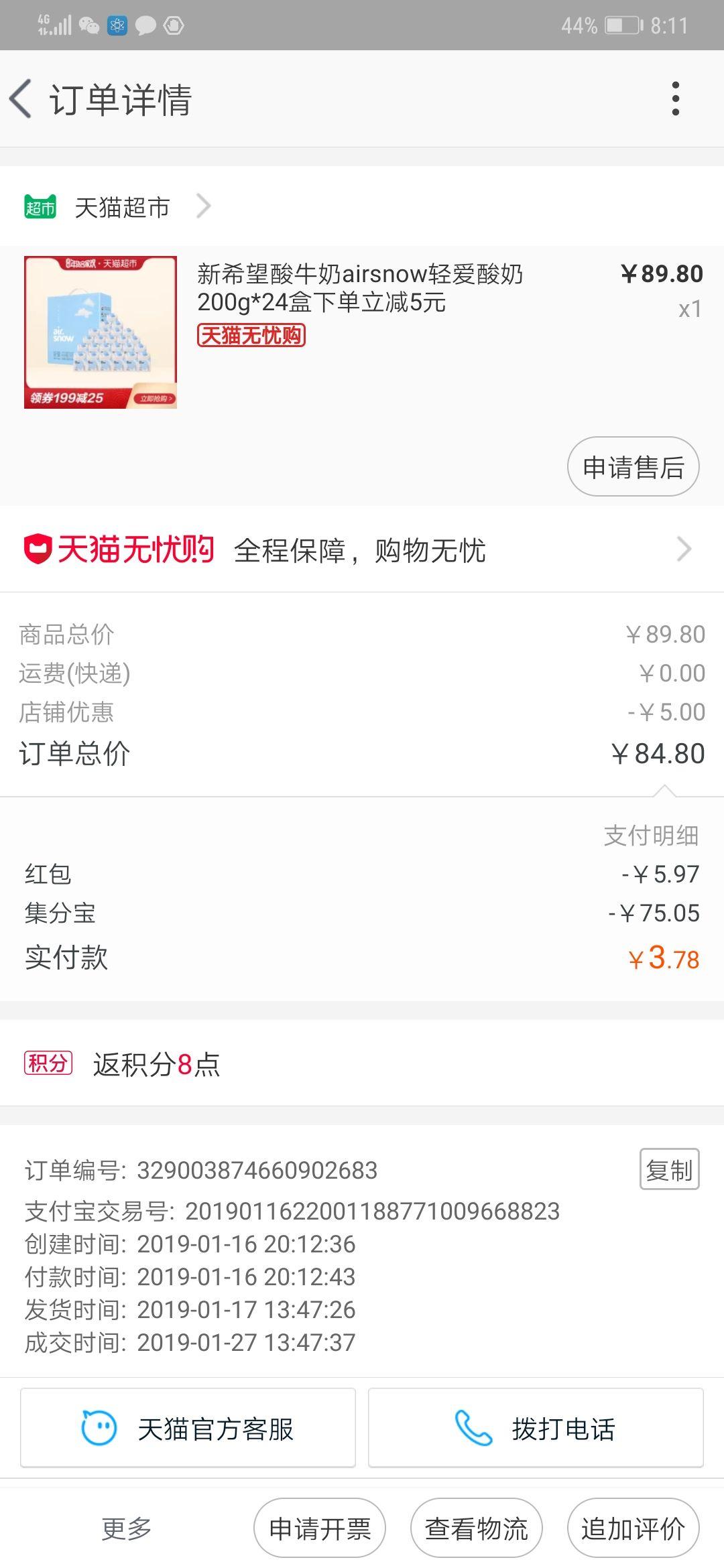Viewport: 724px width, 1568px height.
Task: Copy the order number with 复制
Action: click(x=669, y=1170)
